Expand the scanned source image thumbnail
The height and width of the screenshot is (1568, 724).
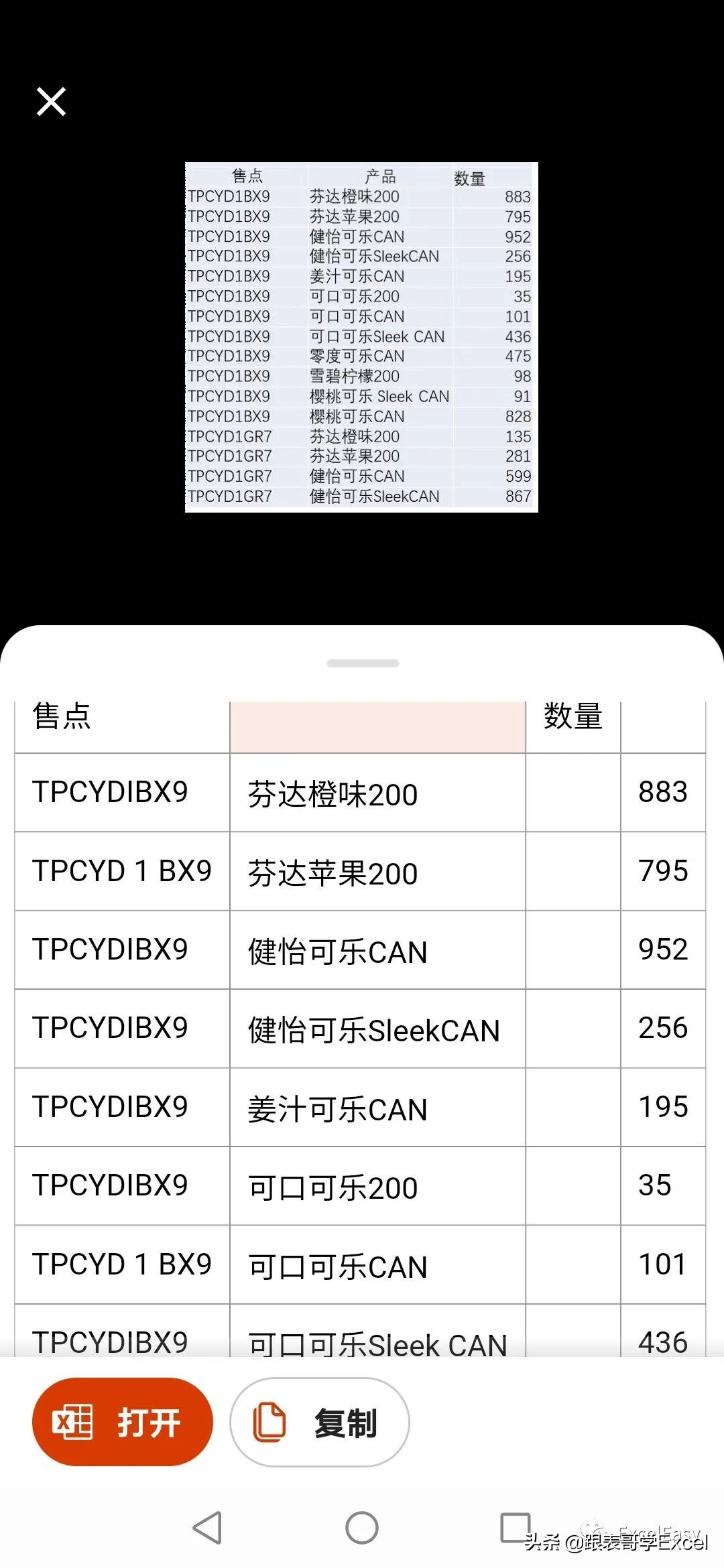[362, 335]
